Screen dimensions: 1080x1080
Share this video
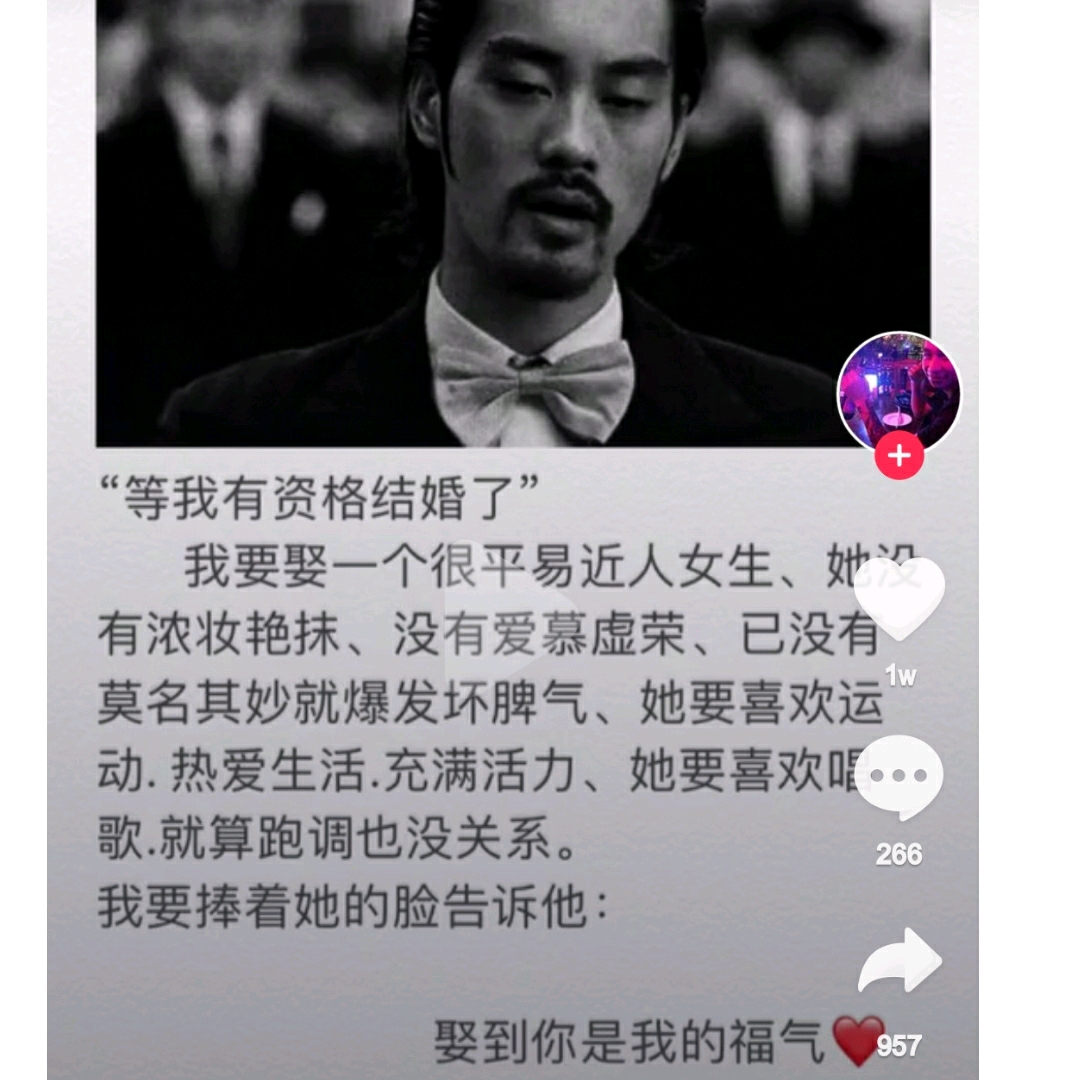[899, 962]
